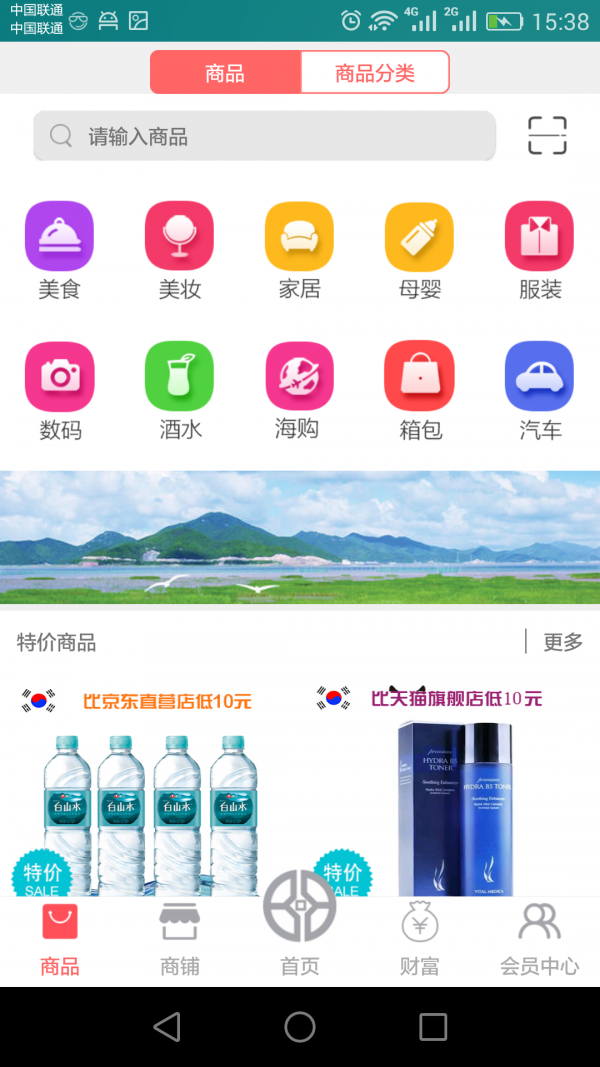Switch to the 商铺 tab
The image size is (600, 1067).
pyautogui.click(x=180, y=940)
